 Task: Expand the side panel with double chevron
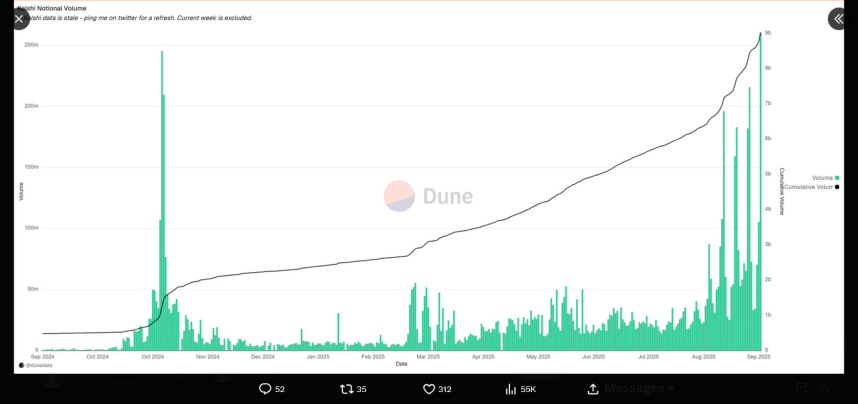pyautogui.click(x=839, y=19)
